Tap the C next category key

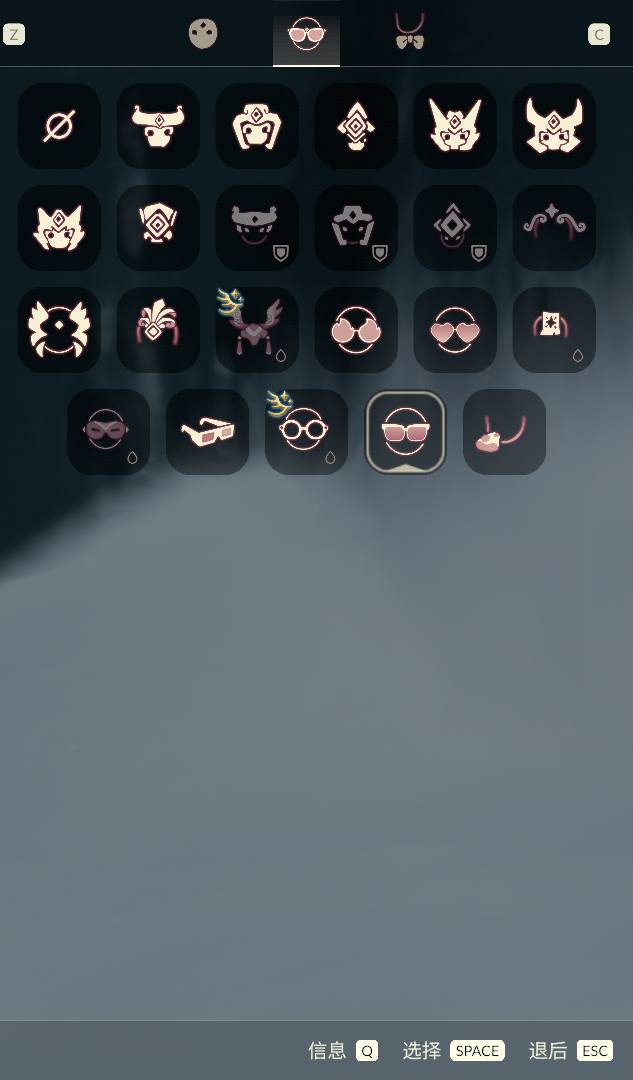point(599,35)
